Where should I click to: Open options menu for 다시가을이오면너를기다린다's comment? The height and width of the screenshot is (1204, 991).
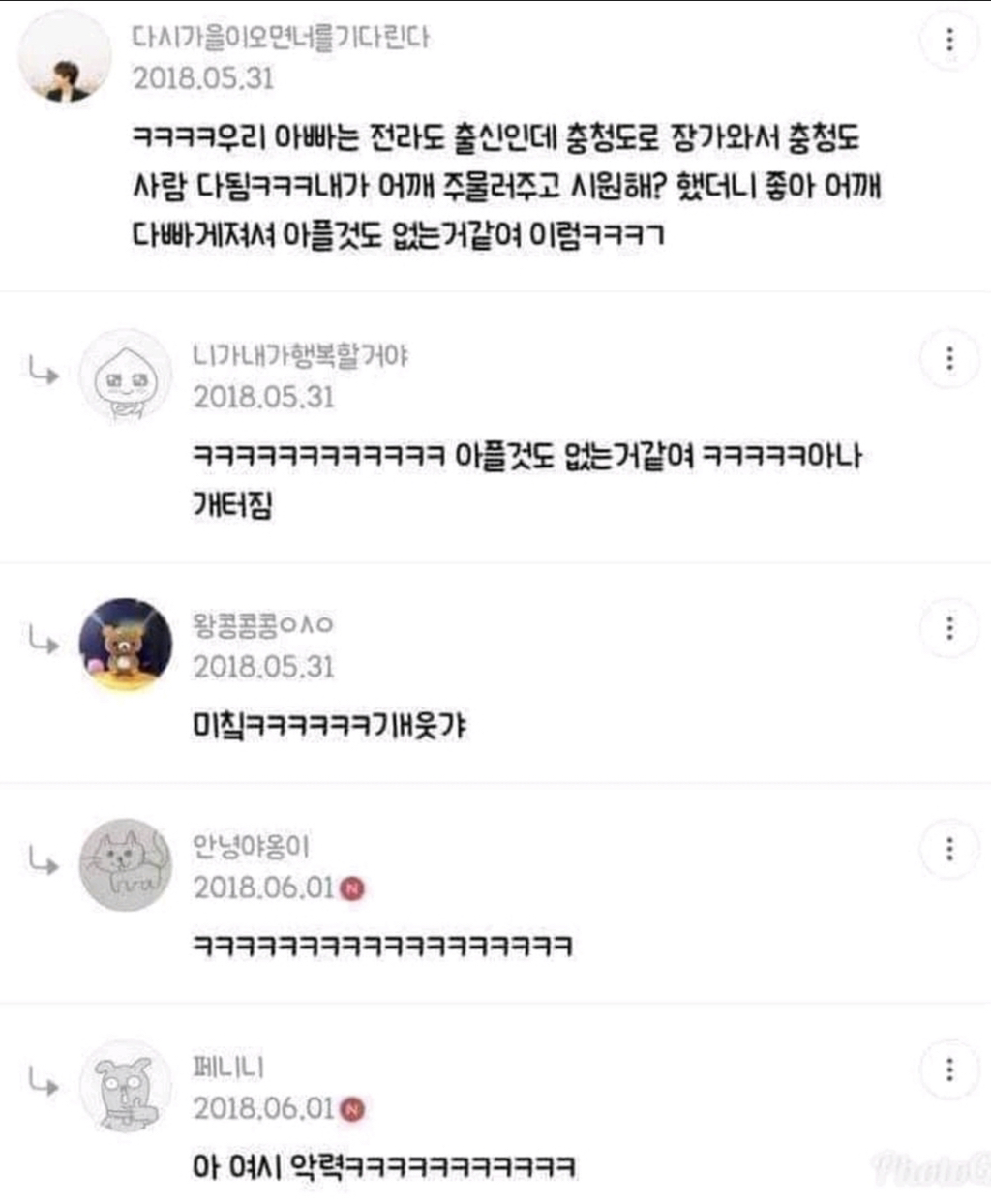(x=949, y=39)
